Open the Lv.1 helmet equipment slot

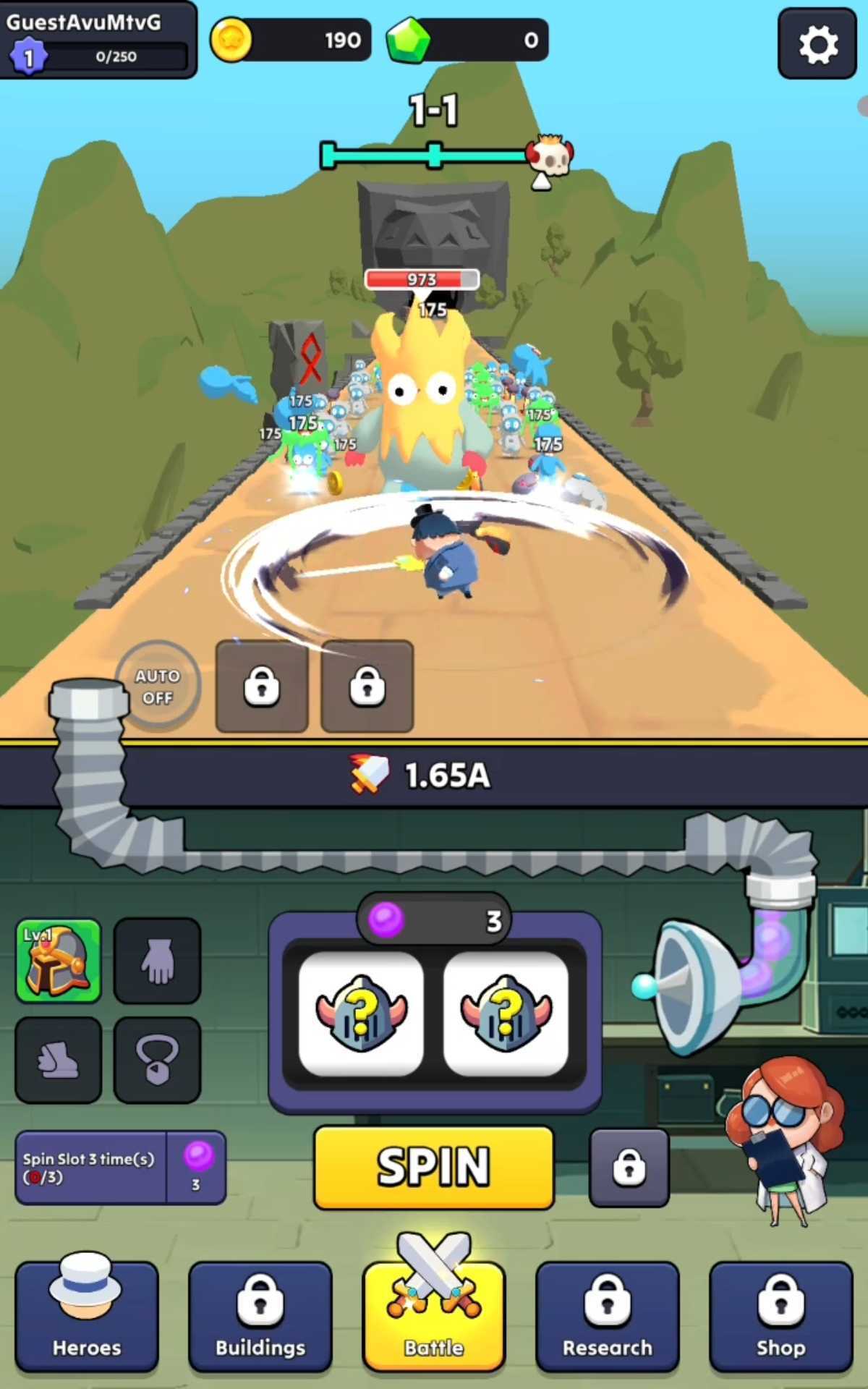tap(59, 960)
